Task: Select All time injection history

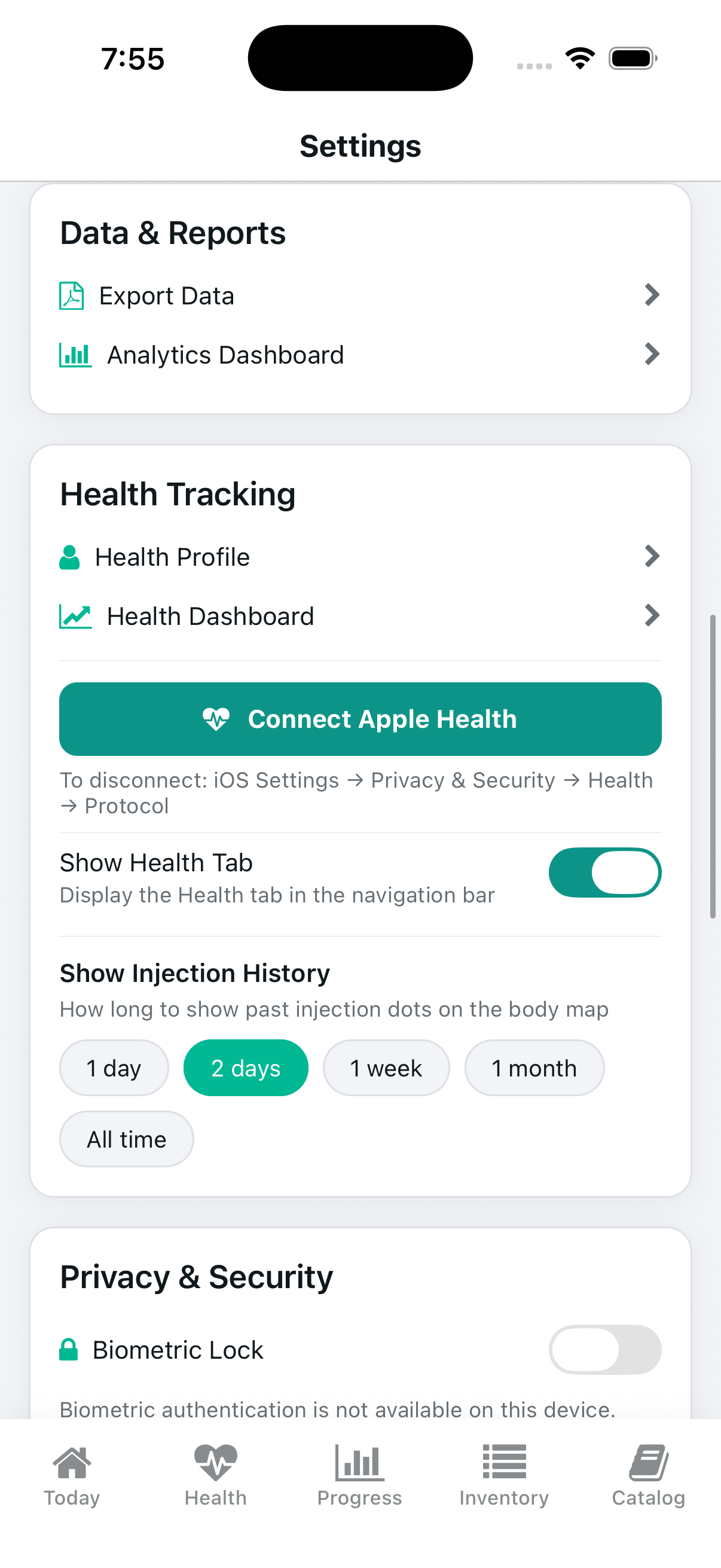Action: (127, 1139)
